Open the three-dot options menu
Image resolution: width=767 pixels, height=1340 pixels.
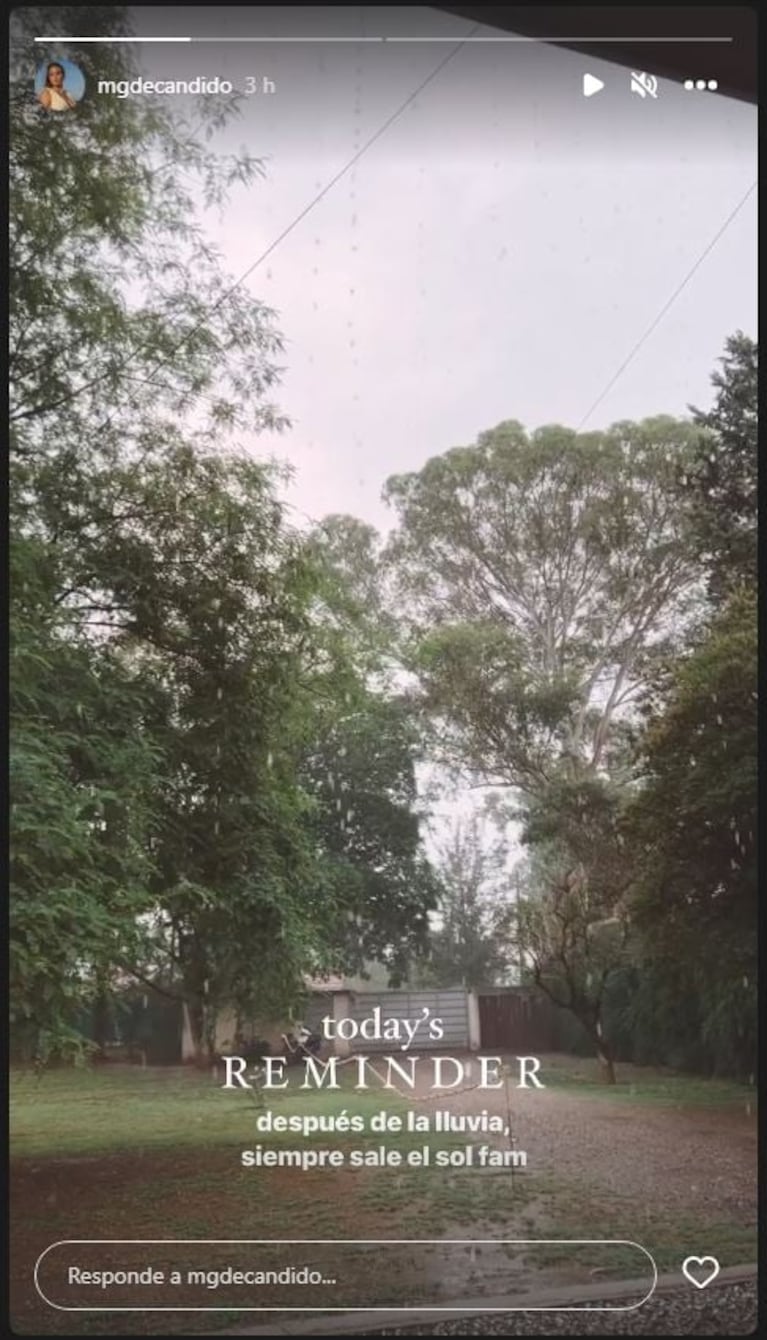pos(700,86)
